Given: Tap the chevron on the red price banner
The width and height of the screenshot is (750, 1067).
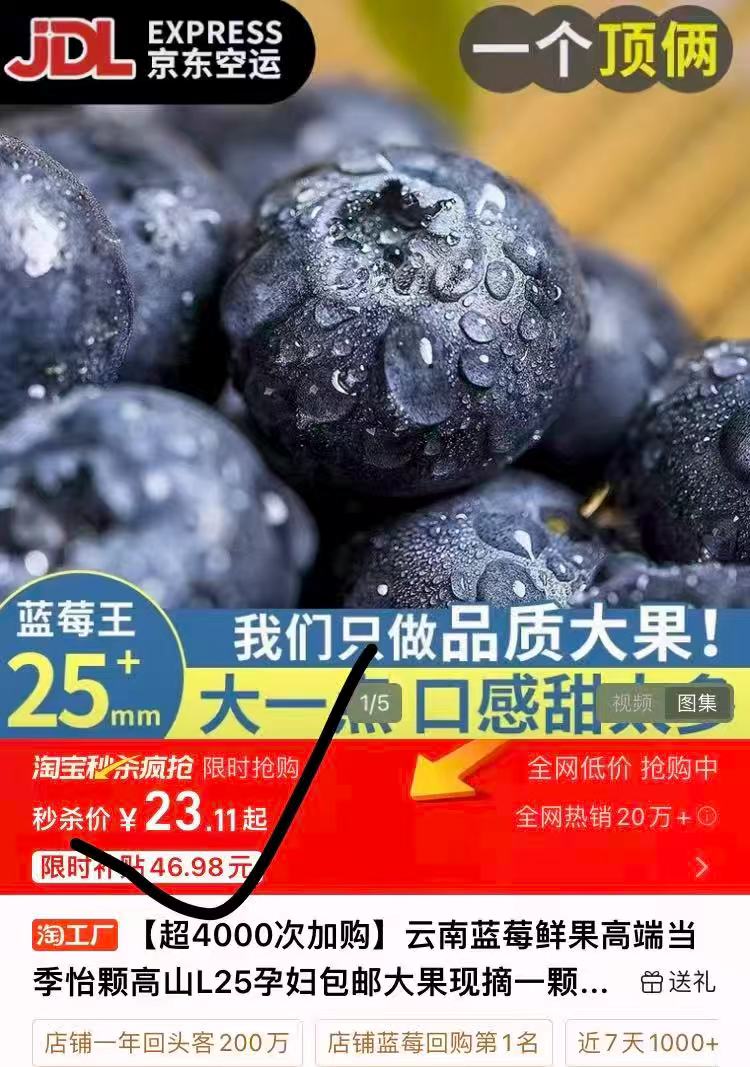Looking at the screenshot, I should (702, 867).
